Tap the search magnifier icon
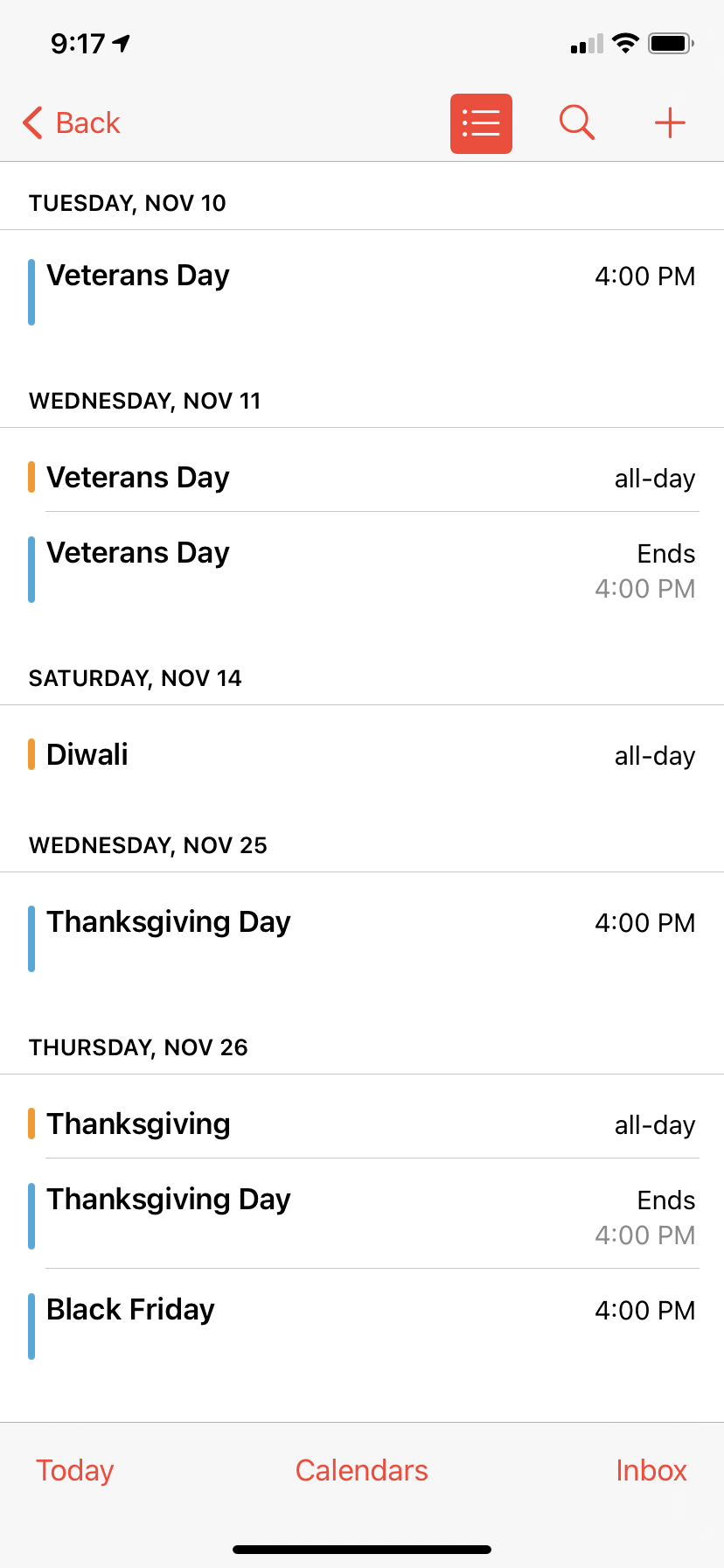Image resolution: width=724 pixels, height=1568 pixels. pyautogui.click(x=576, y=122)
